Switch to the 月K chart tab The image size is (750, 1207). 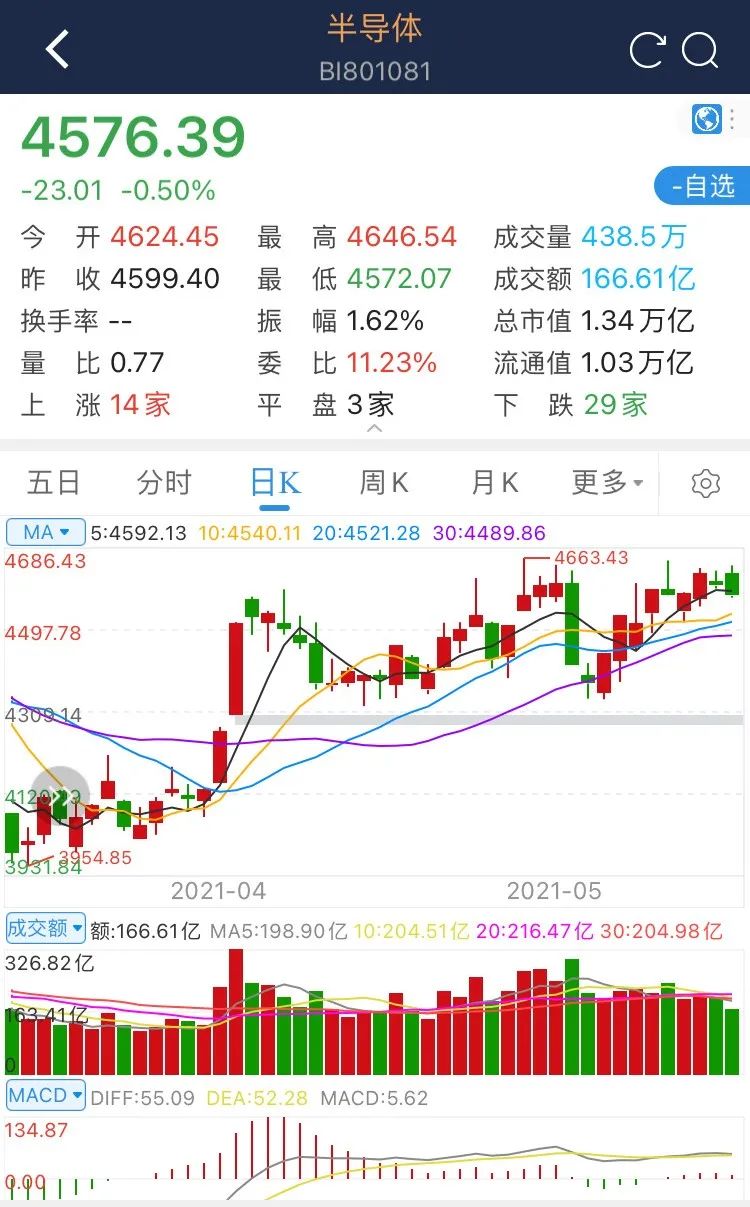495,483
